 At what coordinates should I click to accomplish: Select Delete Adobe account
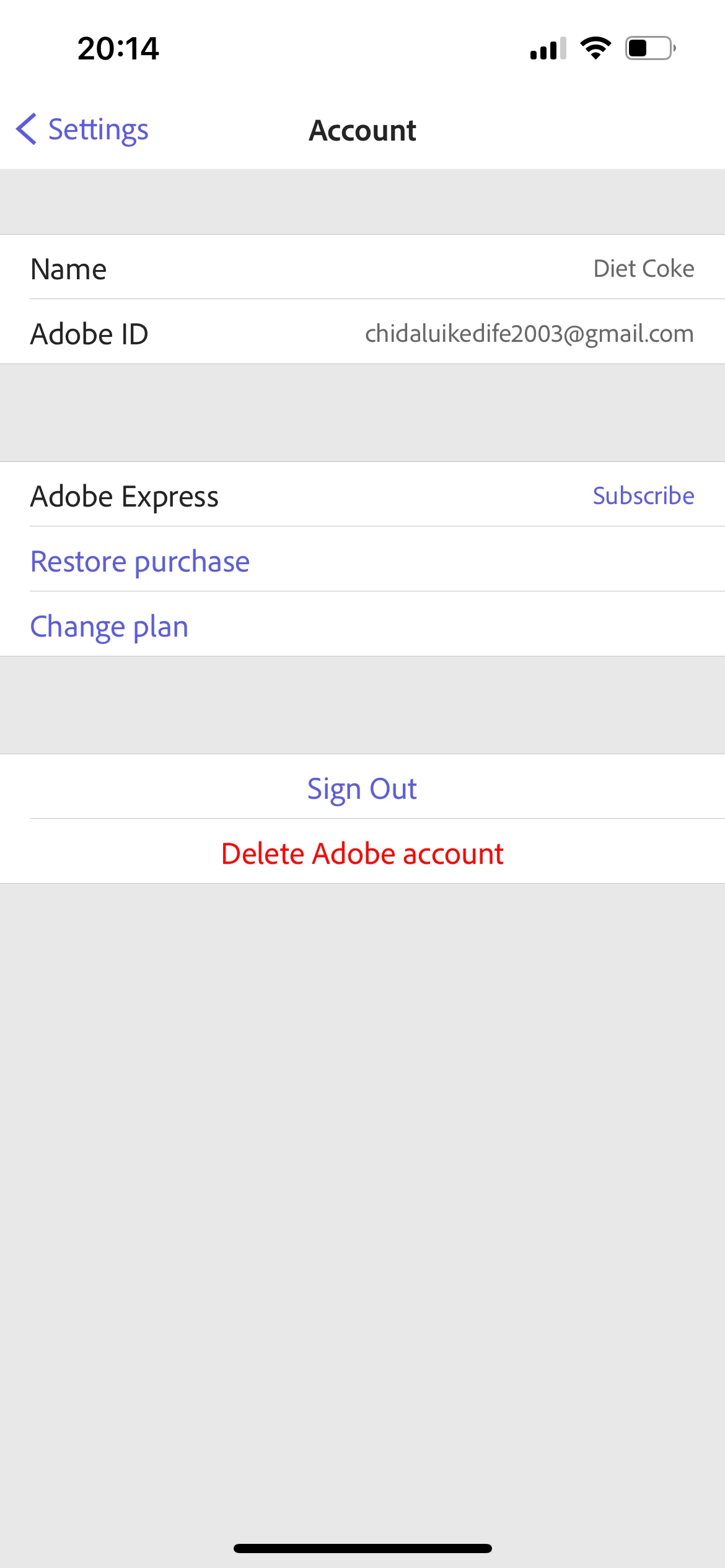pos(362,854)
